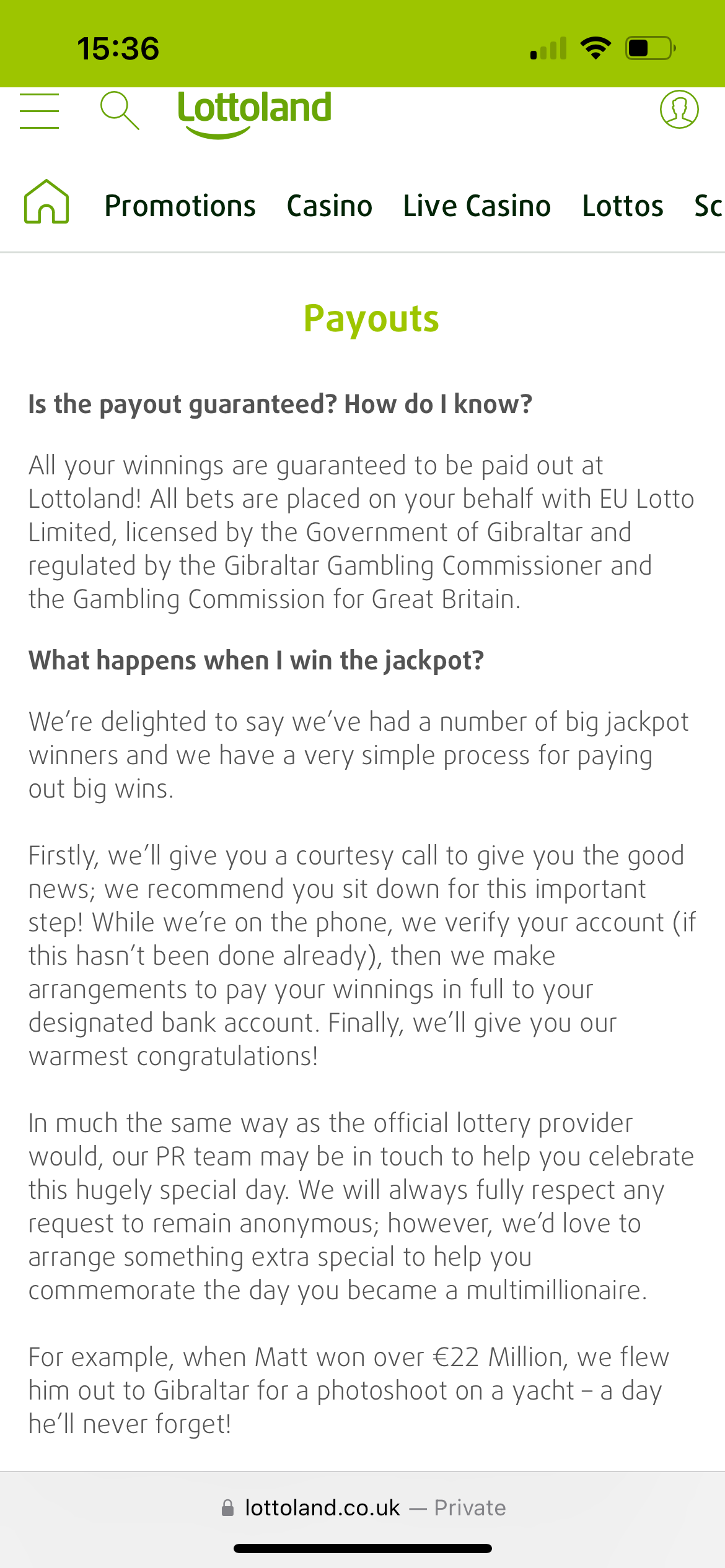The height and width of the screenshot is (1568, 725).
Task: Open Live Casino section
Action: tap(477, 206)
